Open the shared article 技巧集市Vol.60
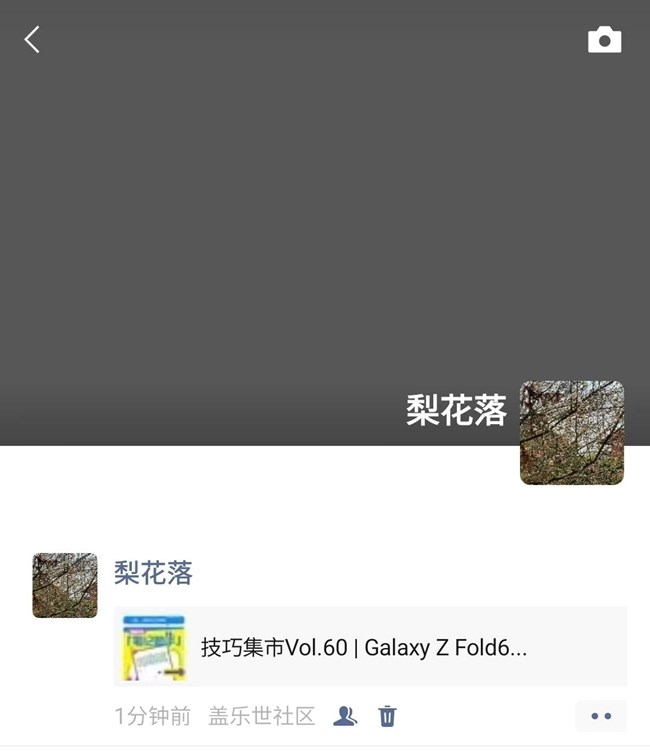 (x=370, y=647)
